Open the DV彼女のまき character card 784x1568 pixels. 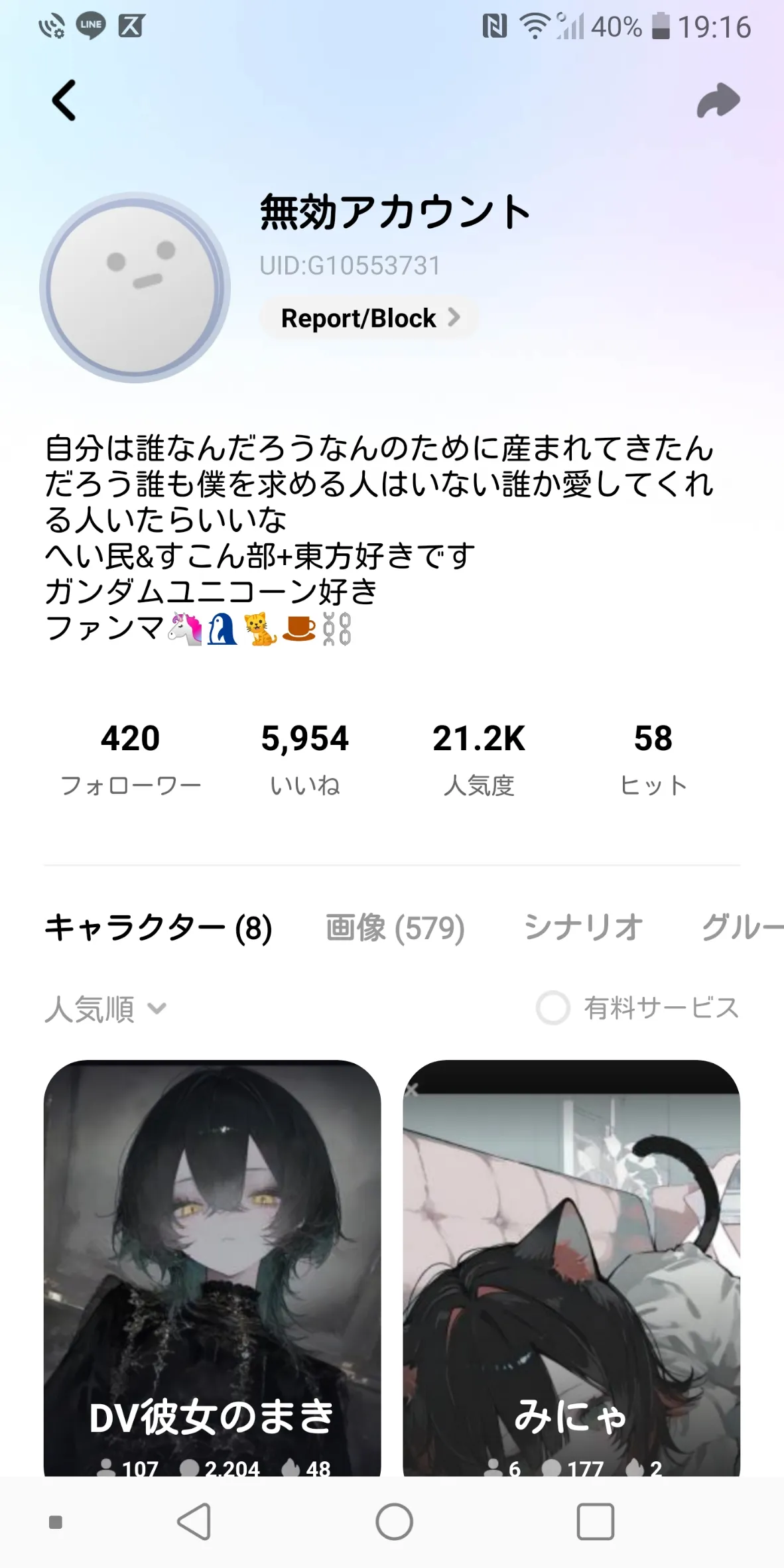click(x=212, y=1260)
